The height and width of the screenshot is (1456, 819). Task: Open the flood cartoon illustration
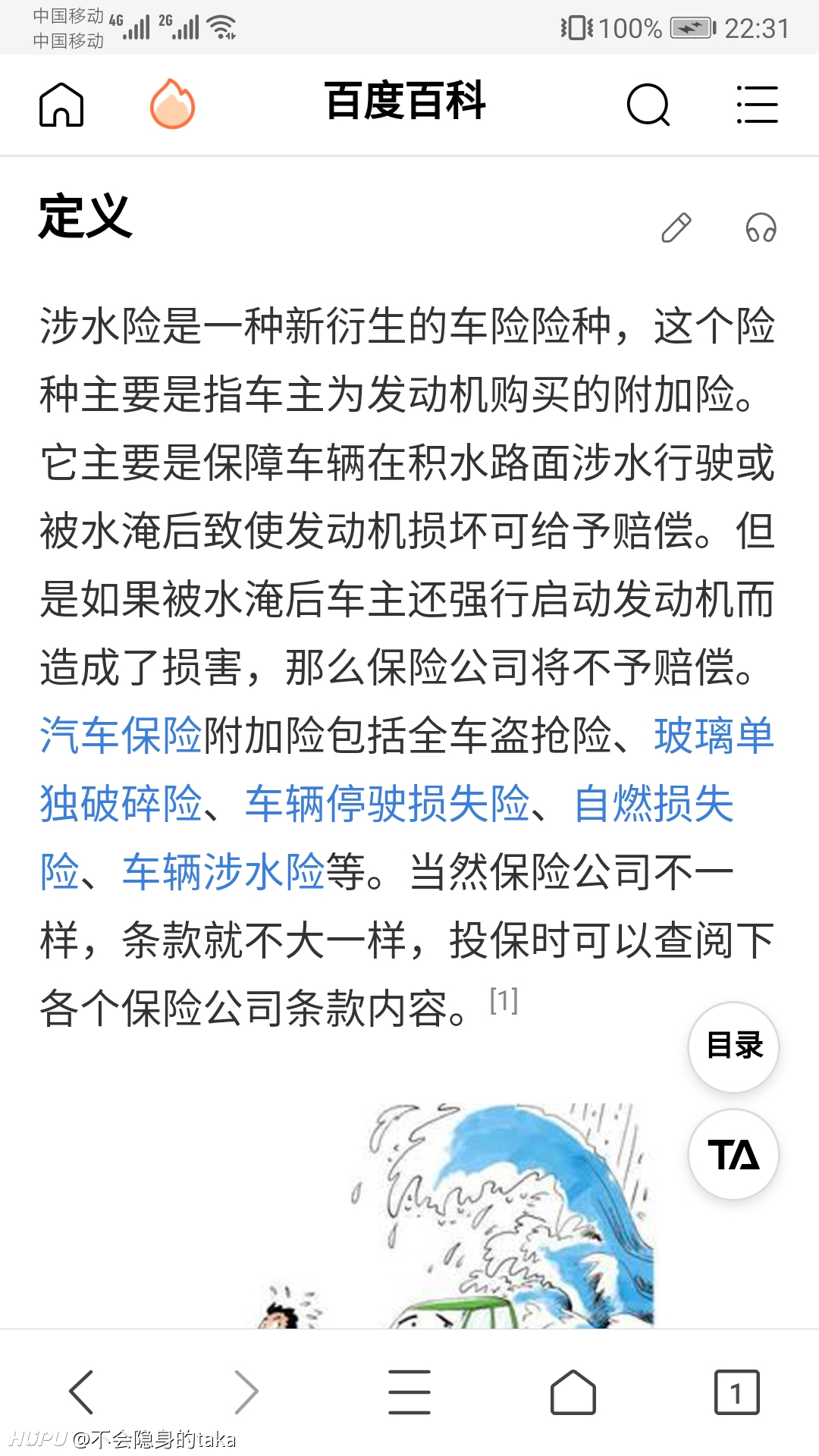(x=455, y=1215)
